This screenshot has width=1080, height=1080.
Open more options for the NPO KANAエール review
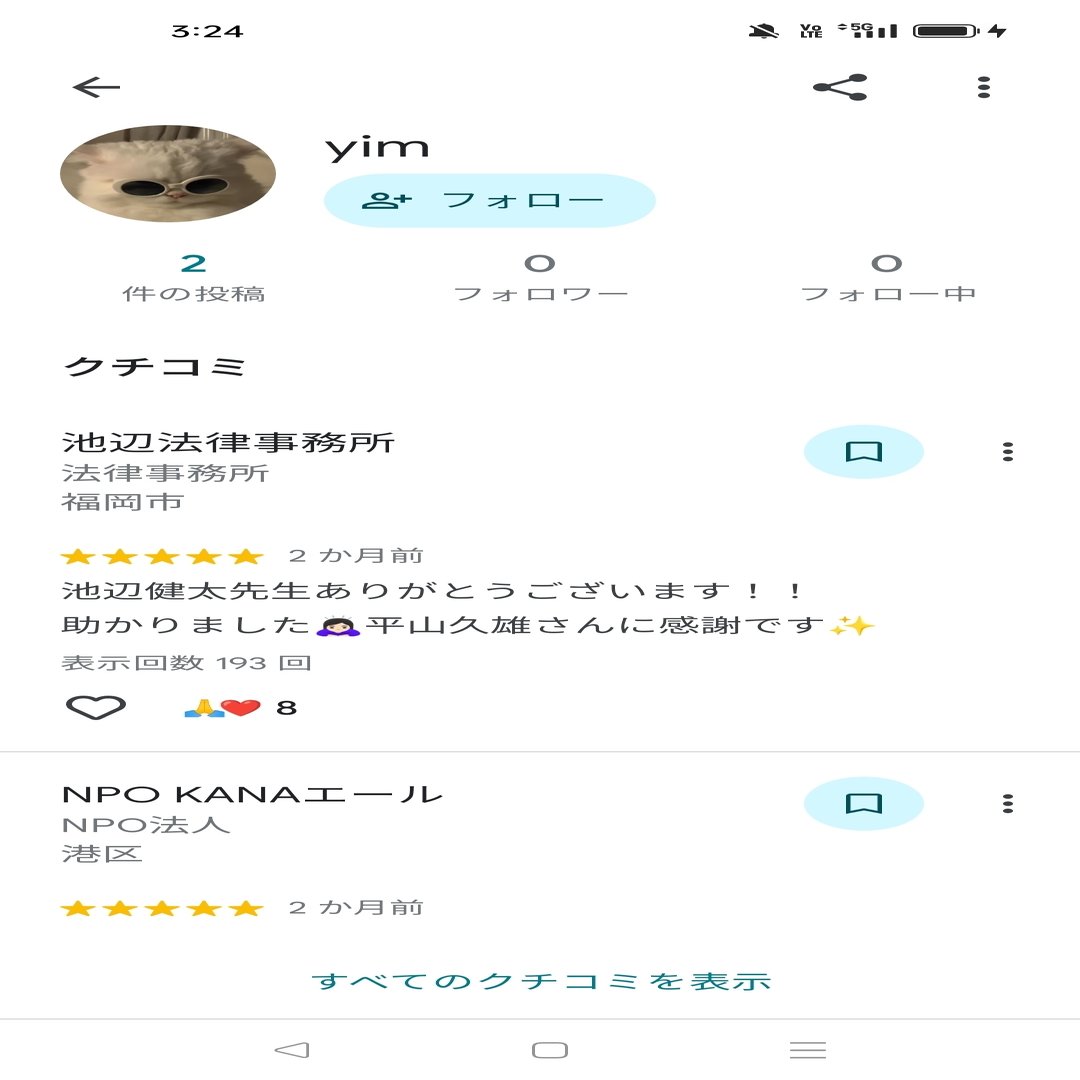(x=1007, y=804)
